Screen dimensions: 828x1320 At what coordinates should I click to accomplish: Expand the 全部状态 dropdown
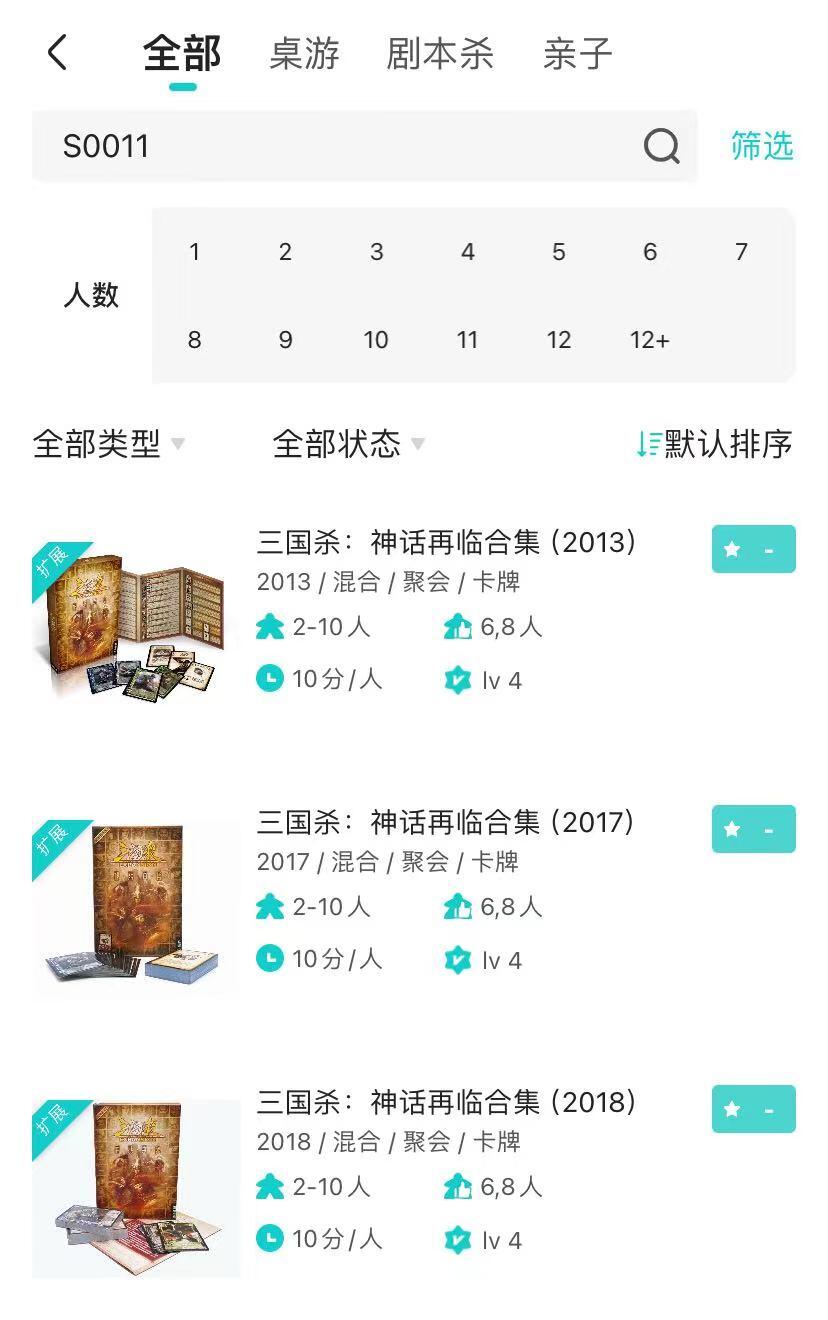tap(349, 443)
